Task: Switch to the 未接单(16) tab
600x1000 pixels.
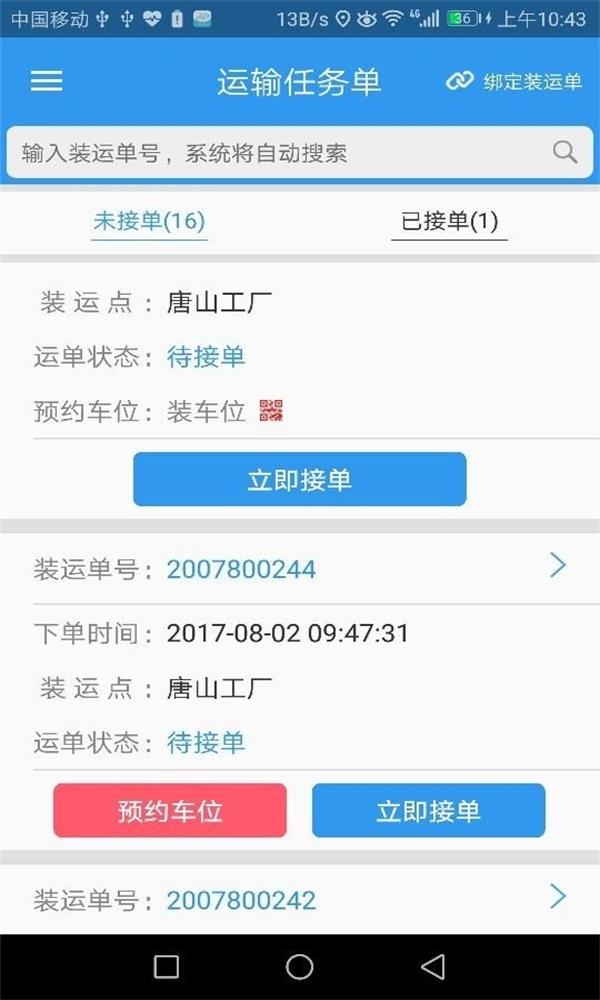Action: pos(149,222)
